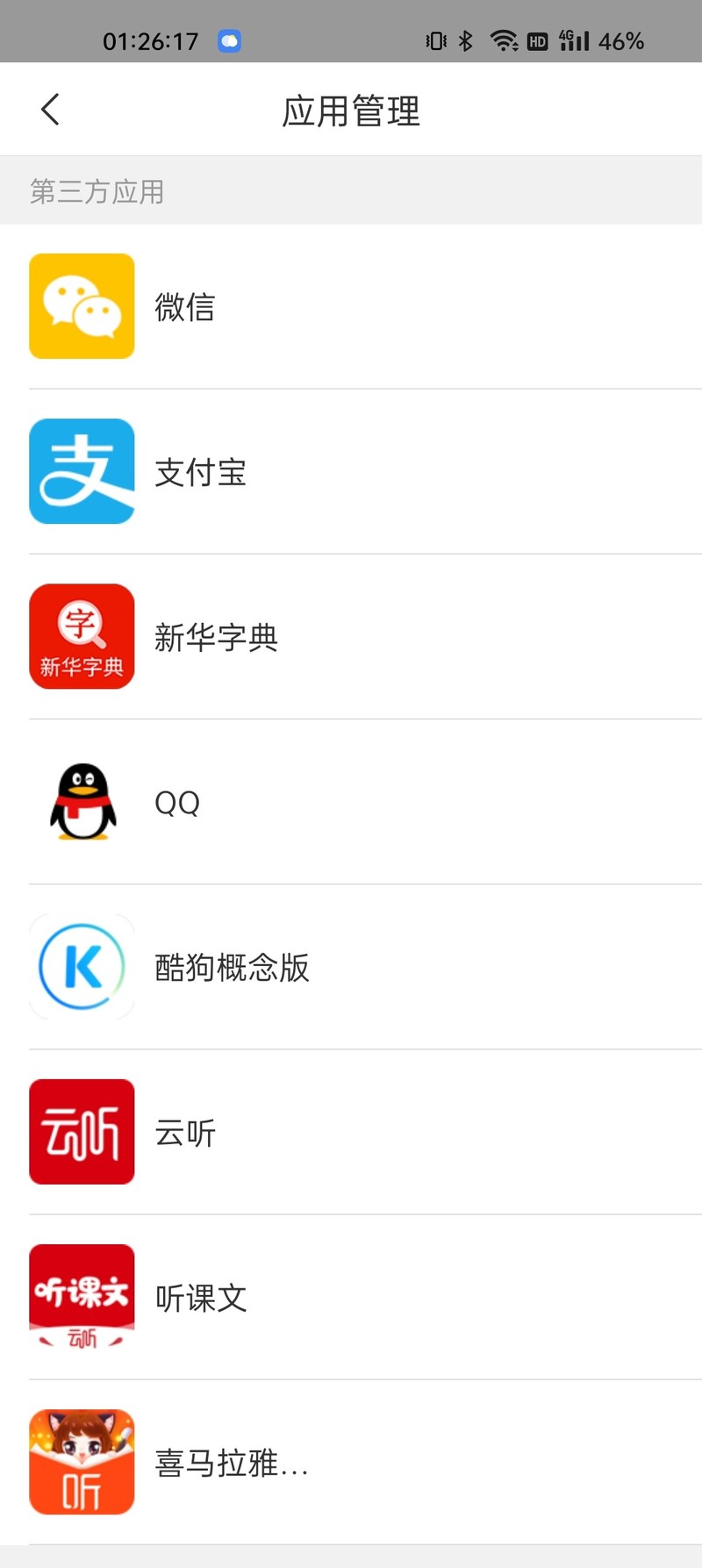This screenshot has height=1568, width=702.
Task: Click the 支付宝 text label
Action: coord(199,473)
